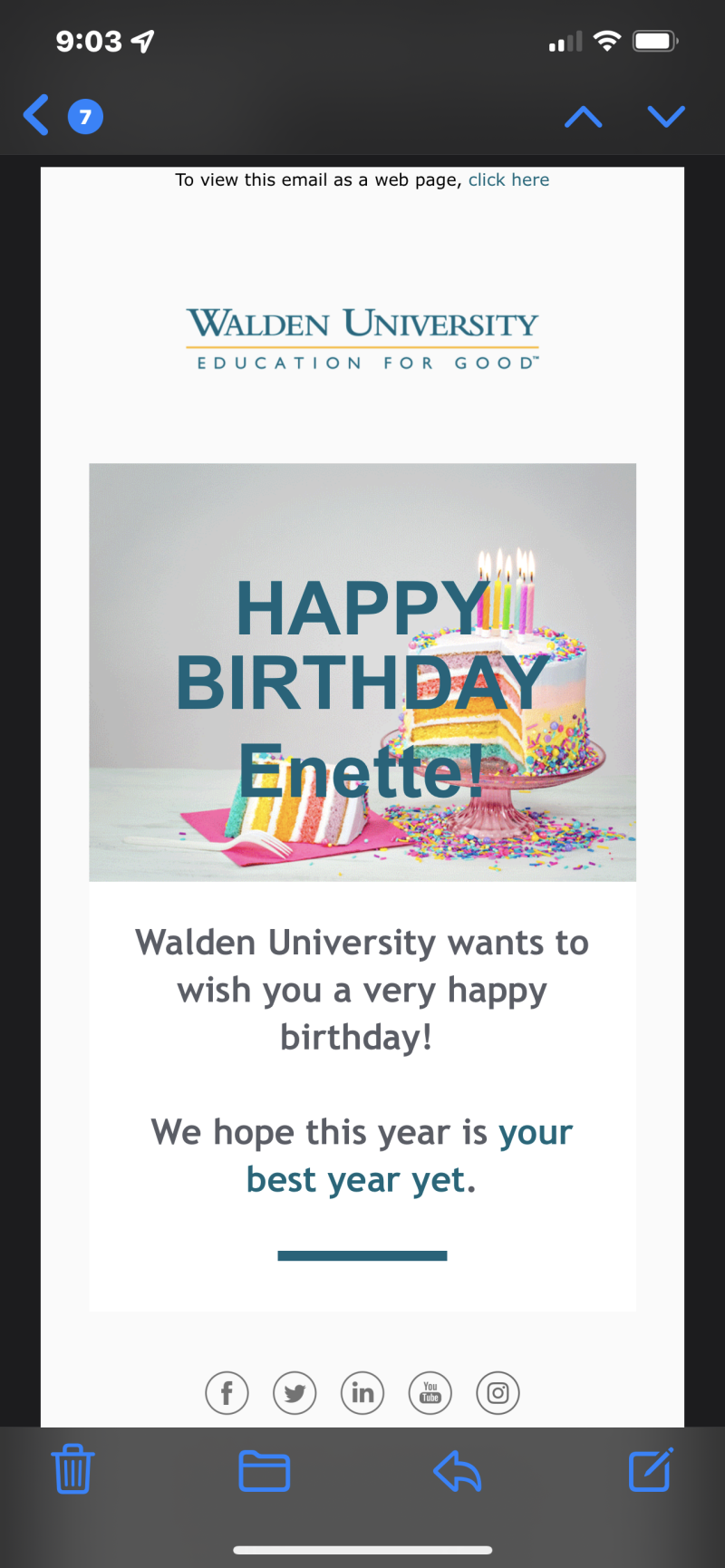
Task: Jump to the next email
Action: 666,117
